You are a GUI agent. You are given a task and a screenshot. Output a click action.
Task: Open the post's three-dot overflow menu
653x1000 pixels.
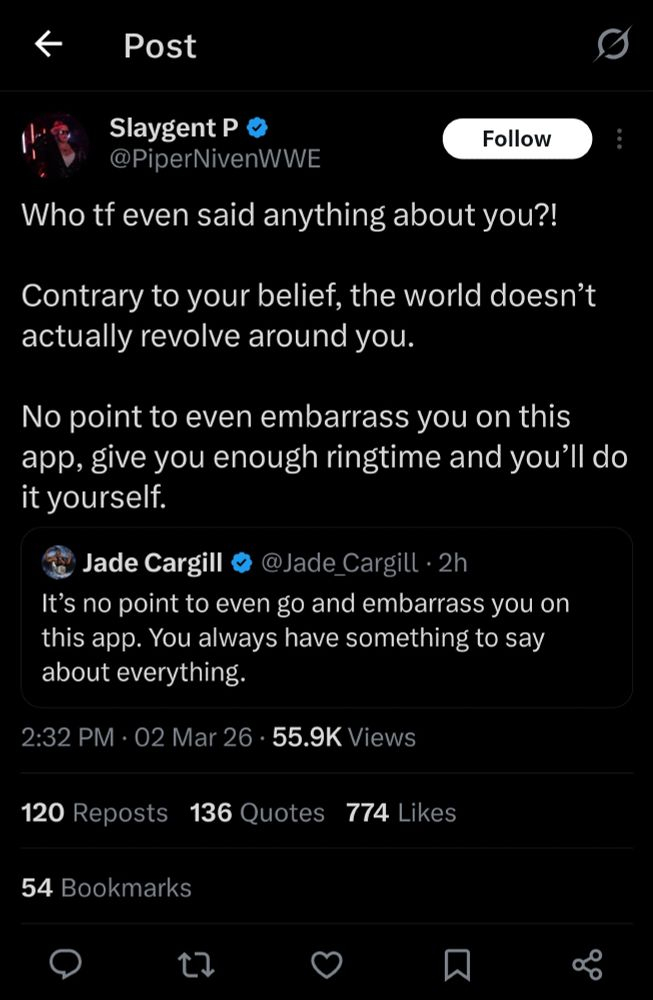point(620,139)
